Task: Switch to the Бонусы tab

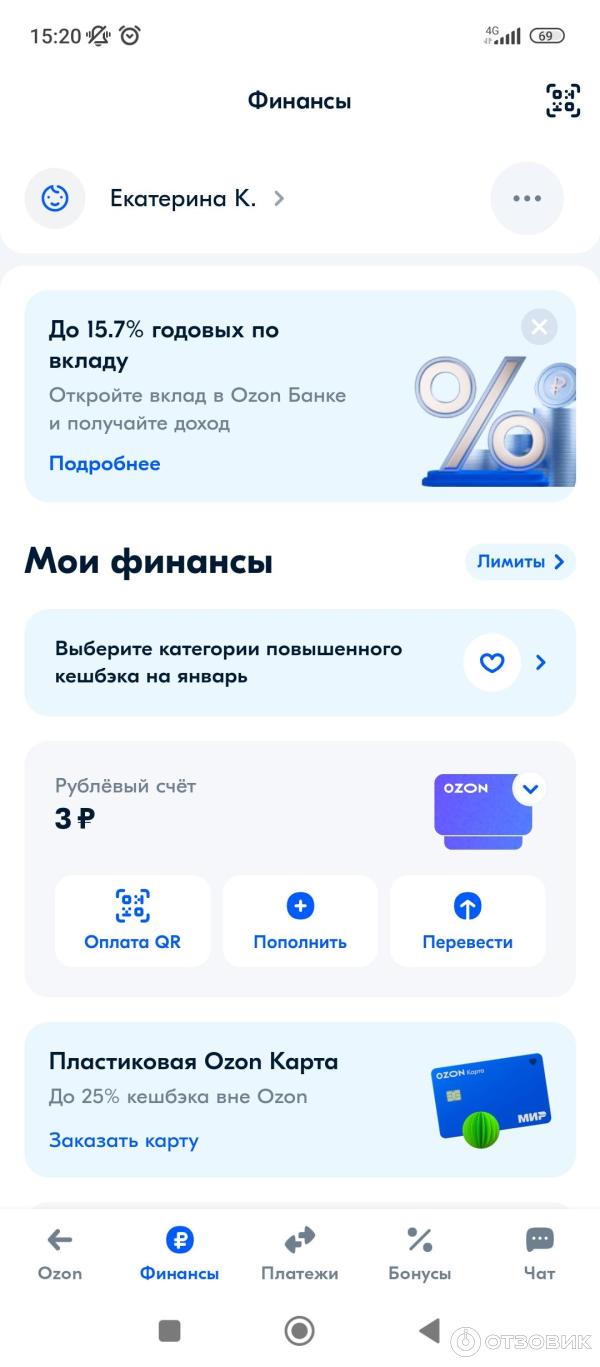Action: click(420, 1254)
